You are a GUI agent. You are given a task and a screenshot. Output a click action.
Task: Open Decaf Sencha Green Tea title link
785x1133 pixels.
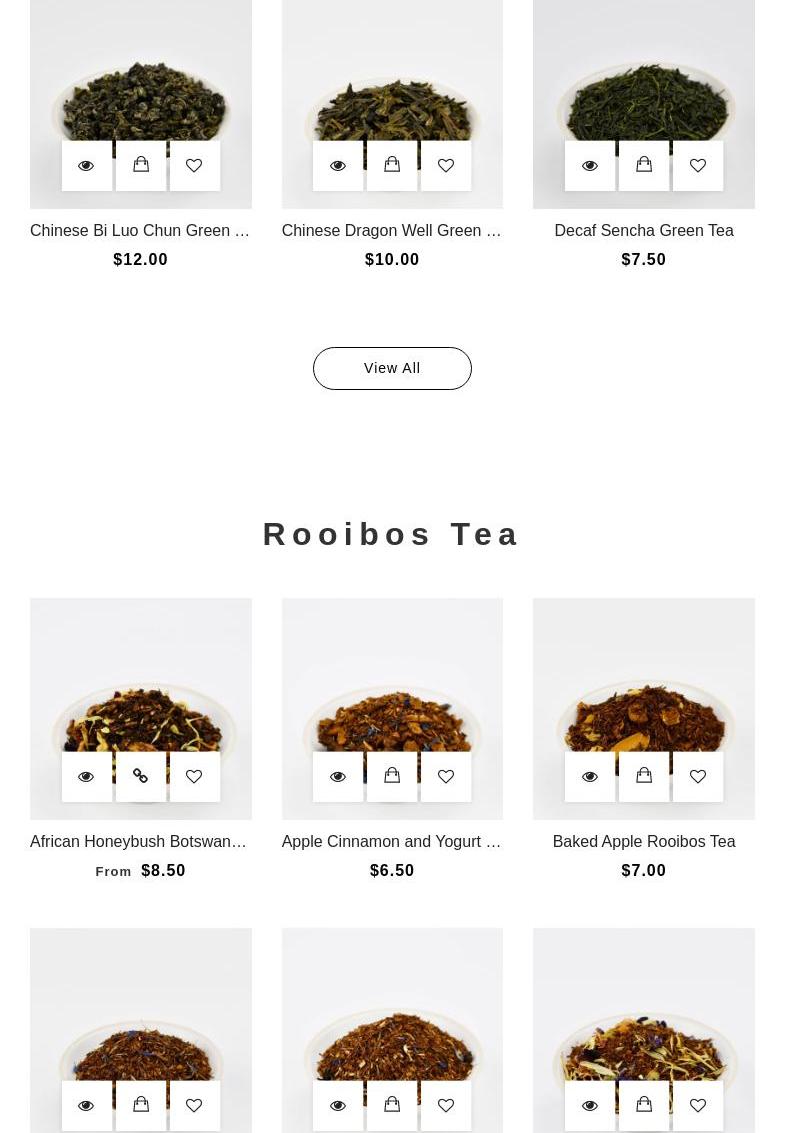pos(643,230)
